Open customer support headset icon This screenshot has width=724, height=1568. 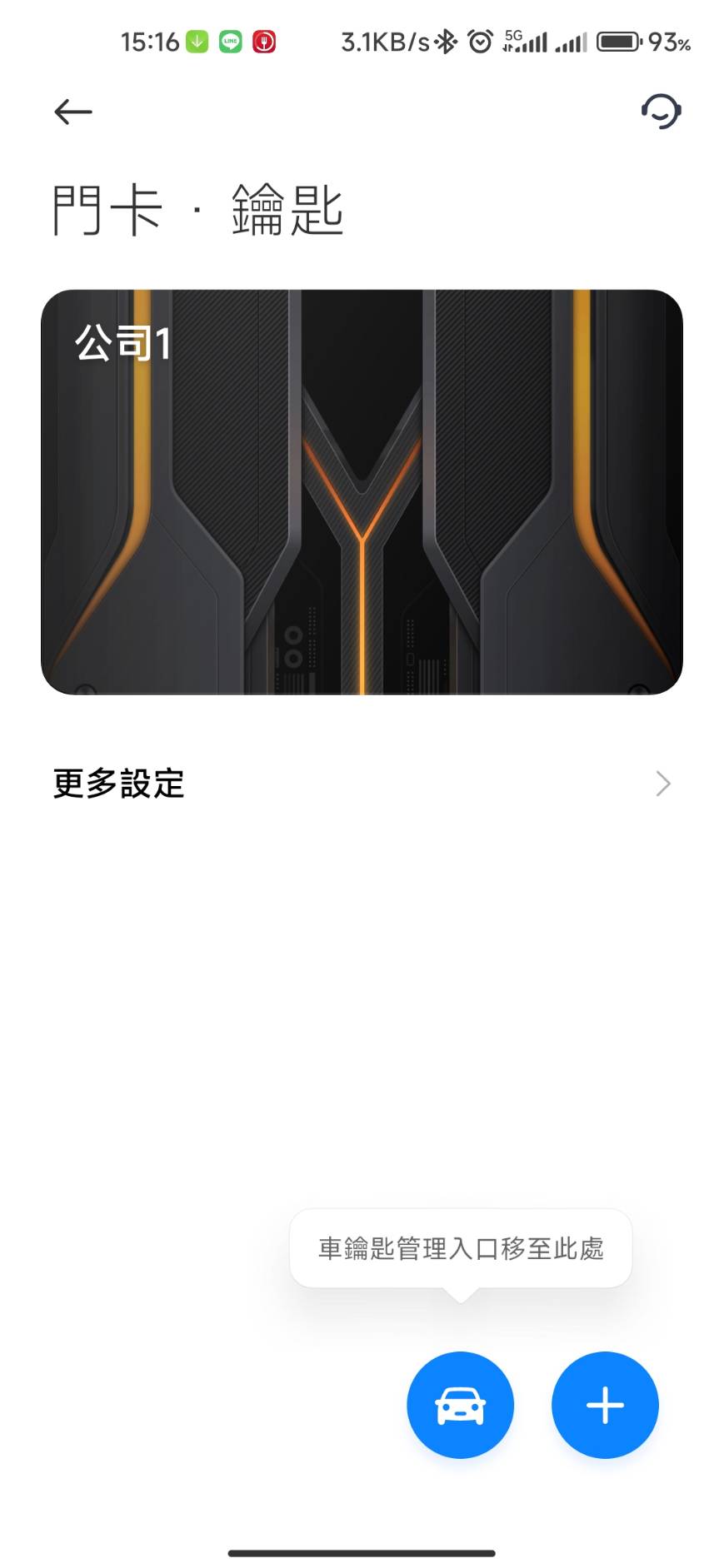(x=661, y=111)
